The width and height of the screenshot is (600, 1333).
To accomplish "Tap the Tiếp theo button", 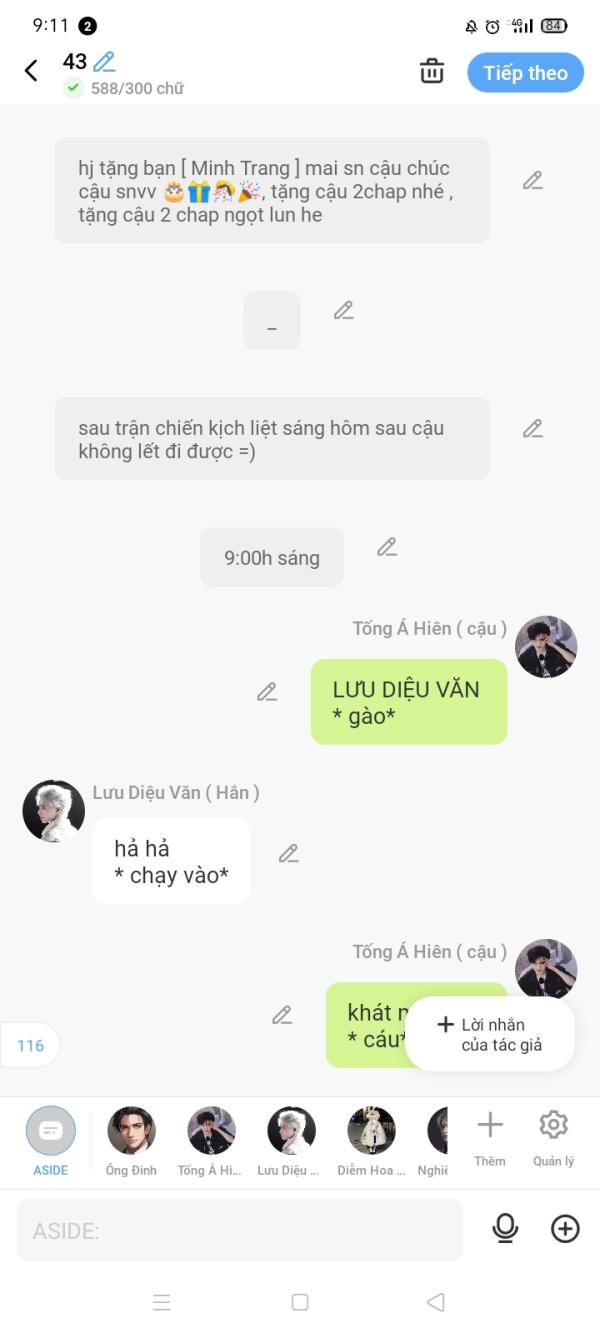I will [x=525, y=73].
